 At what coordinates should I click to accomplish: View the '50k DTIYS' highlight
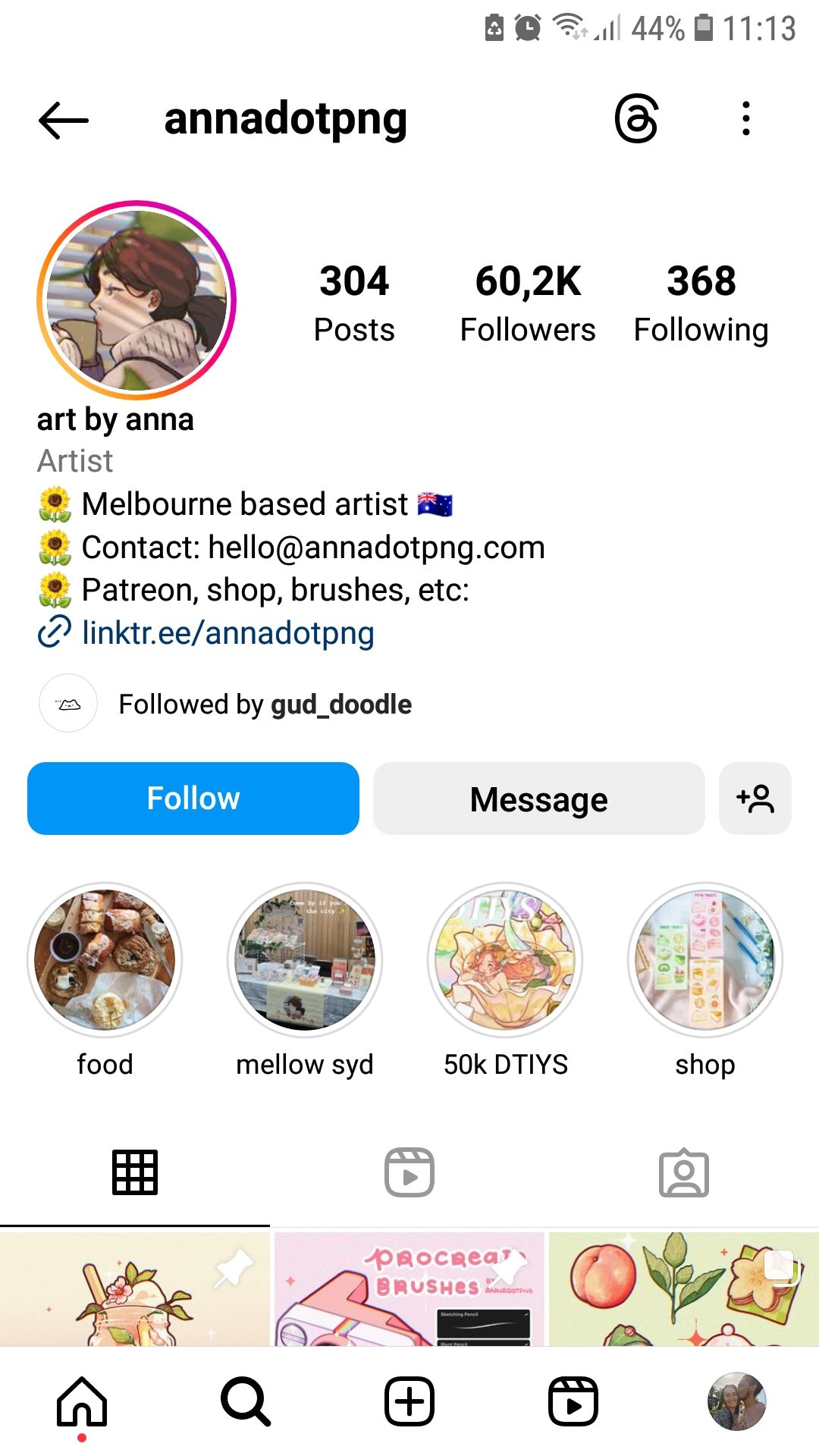point(506,960)
